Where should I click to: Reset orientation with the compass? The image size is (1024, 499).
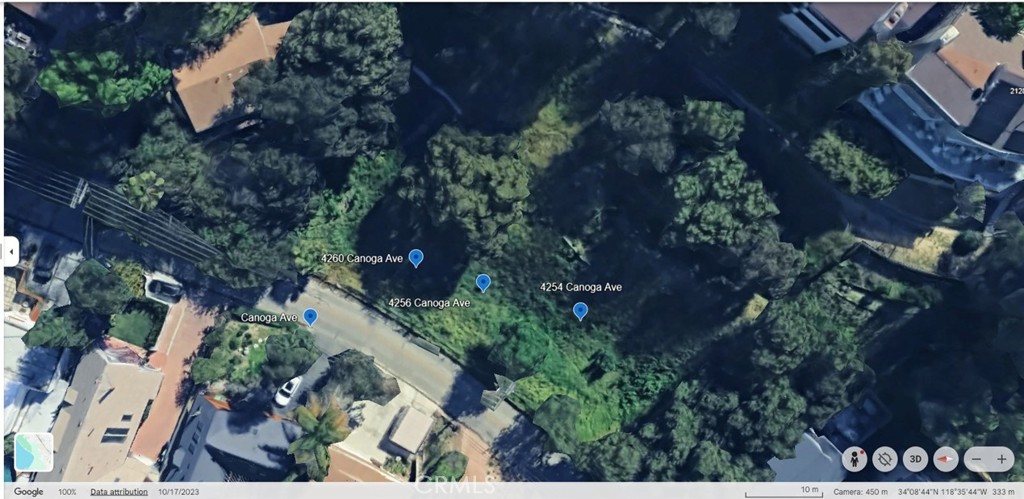click(945, 459)
